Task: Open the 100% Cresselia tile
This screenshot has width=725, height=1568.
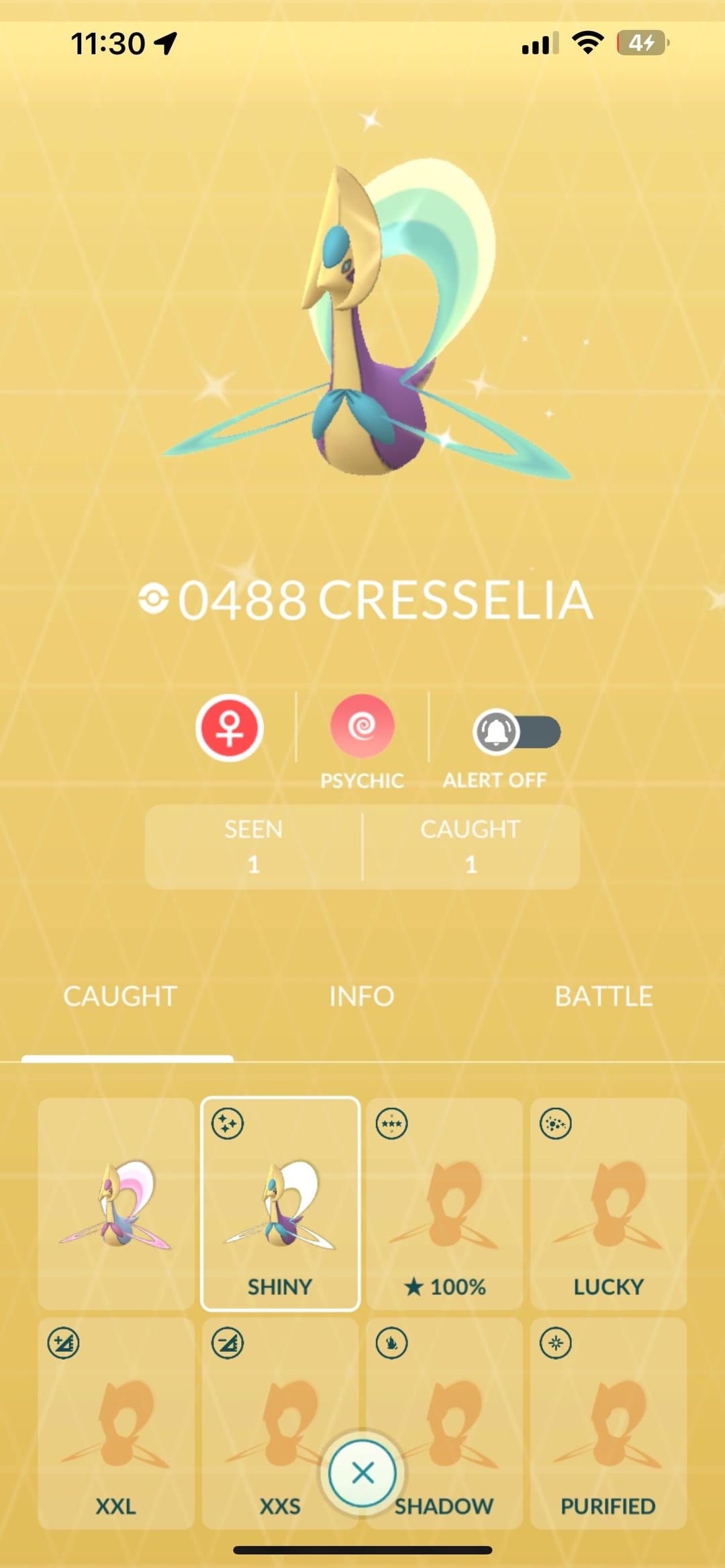Action: (x=444, y=1203)
